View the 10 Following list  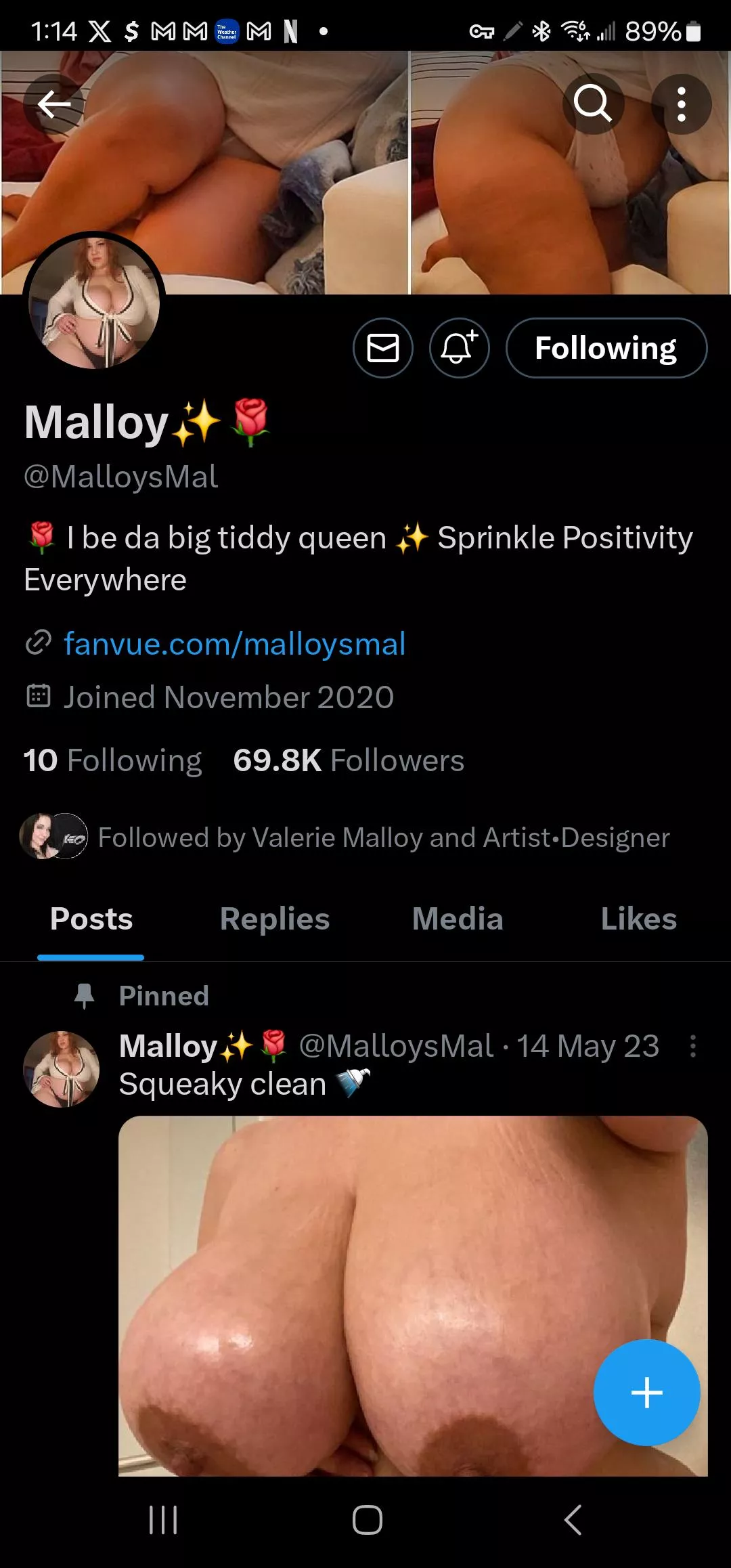pyautogui.click(x=112, y=760)
